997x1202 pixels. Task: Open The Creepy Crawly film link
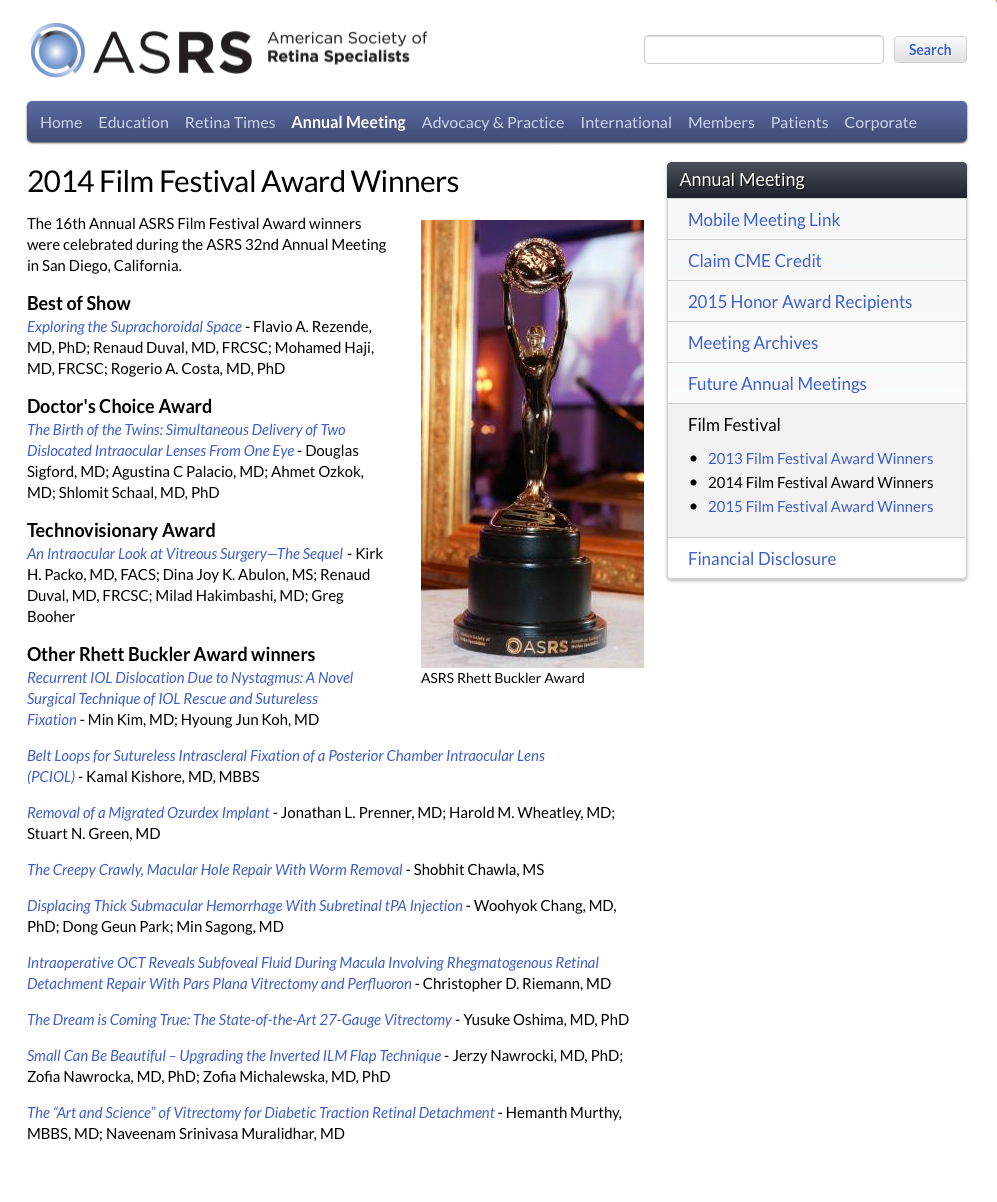(214, 869)
